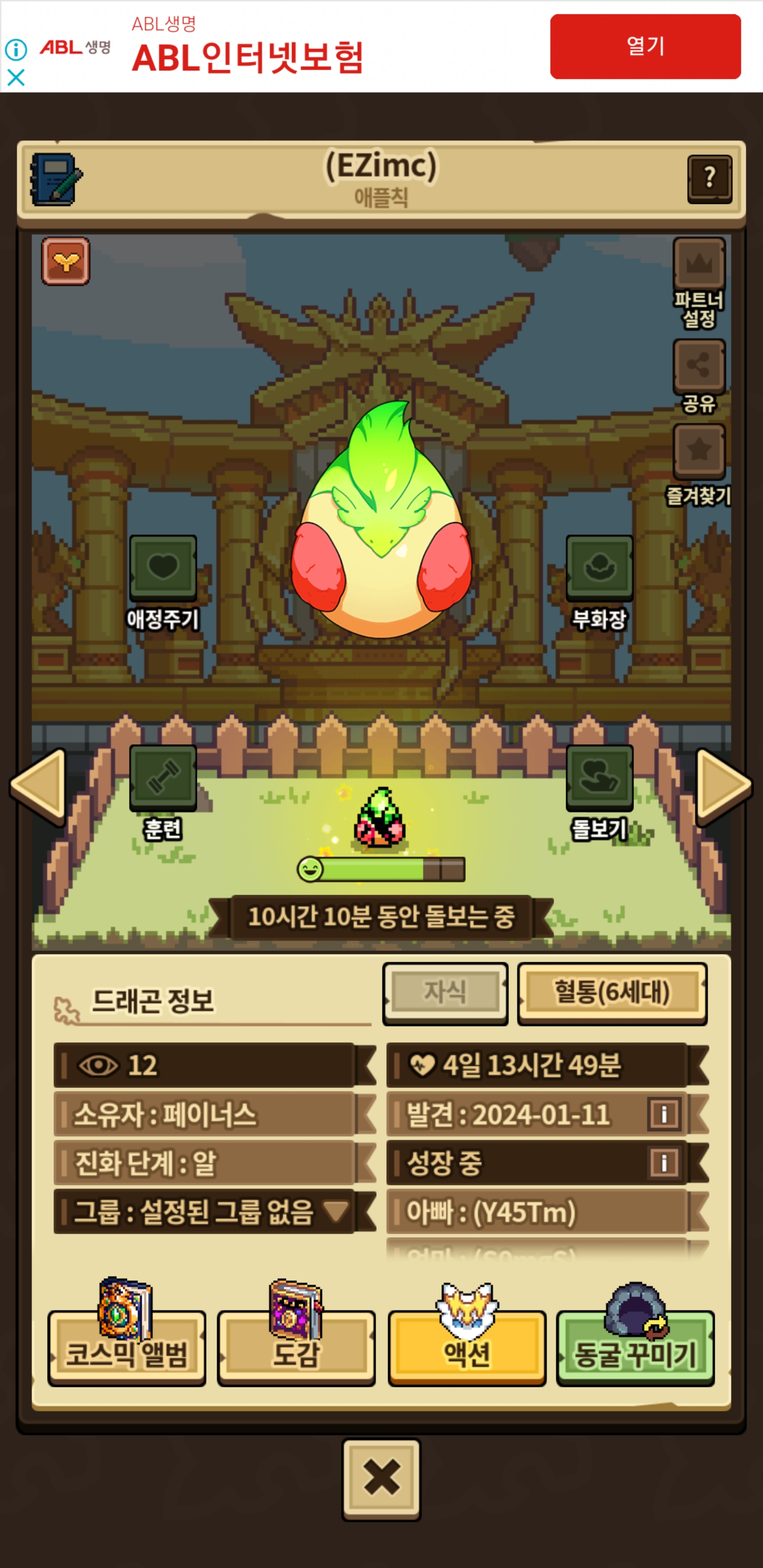Share this dragon with 공유
The width and height of the screenshot is (763, 1568).
(698, 367)
